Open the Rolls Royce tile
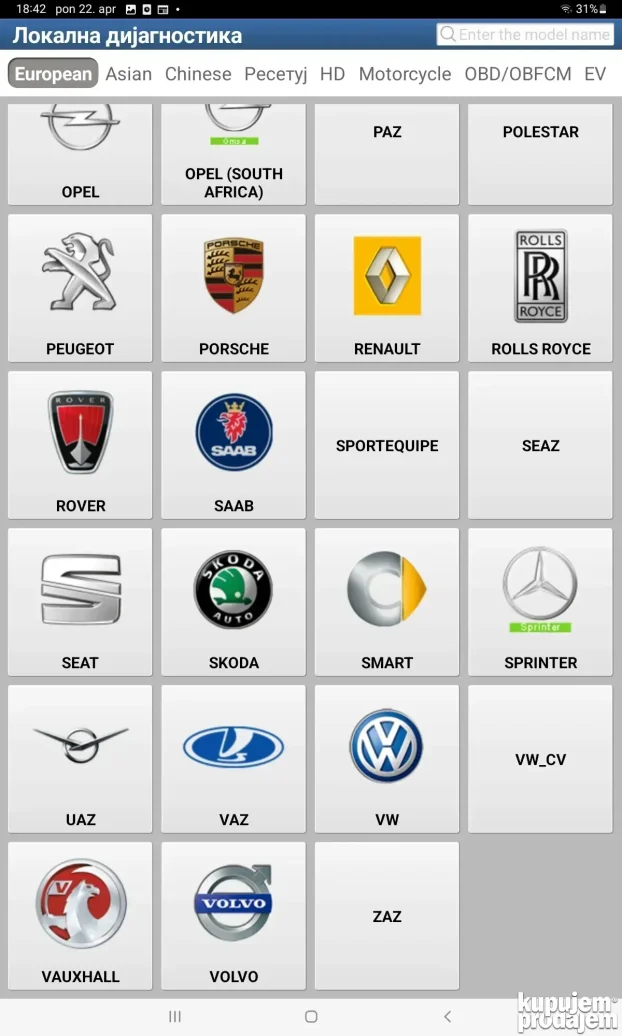Image resolution: width=622 pixels, height=1036 pixels. coord(540,288)
